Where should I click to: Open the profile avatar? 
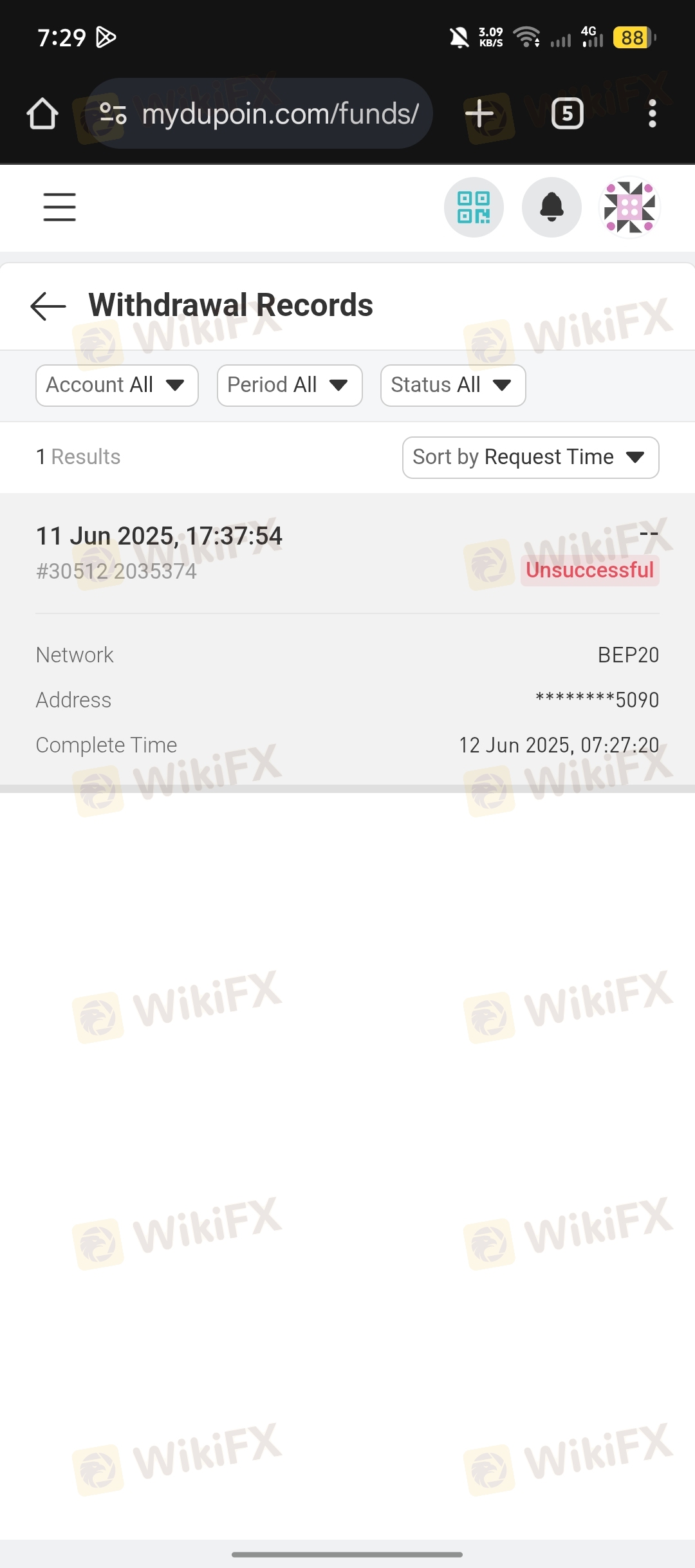(x=630, y=207)
